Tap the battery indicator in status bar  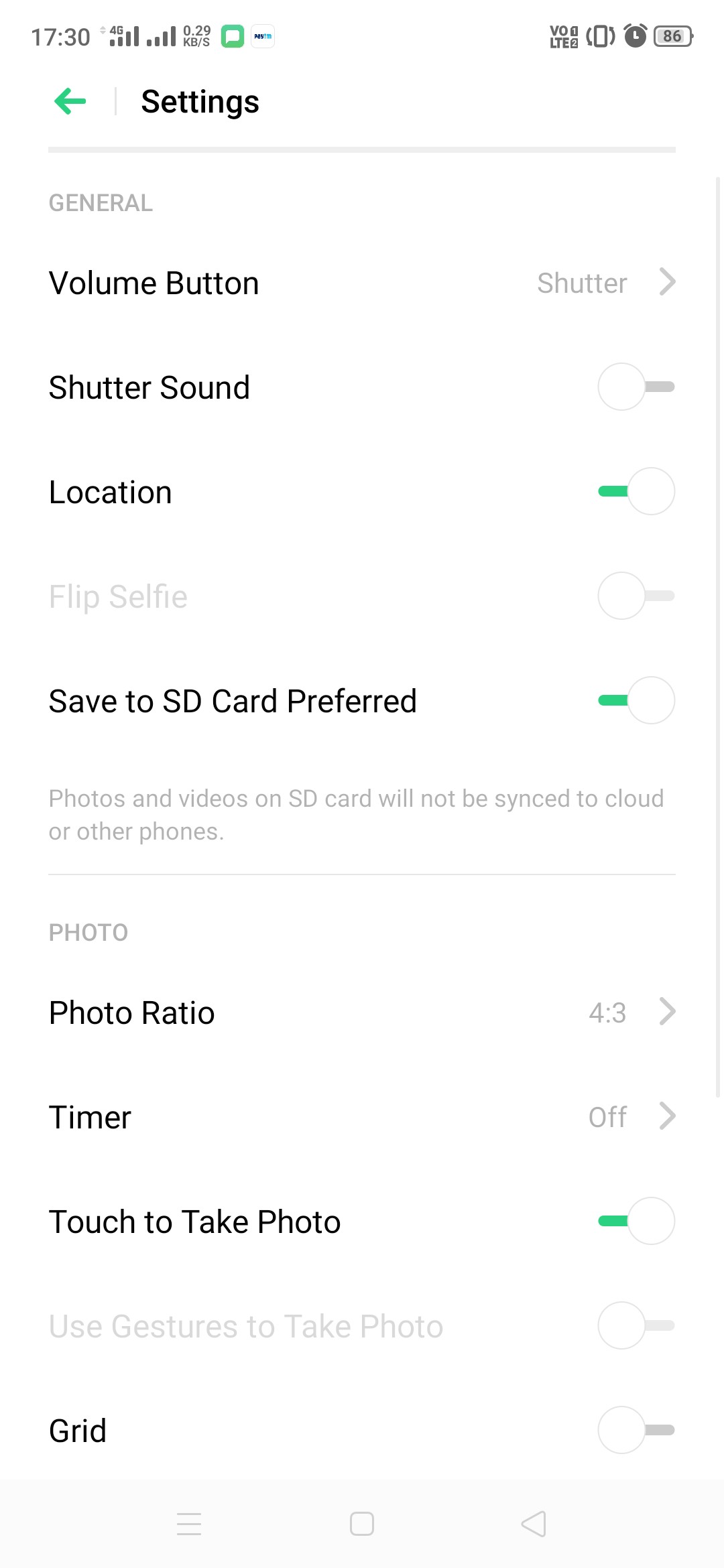click(x=670, y=36)
